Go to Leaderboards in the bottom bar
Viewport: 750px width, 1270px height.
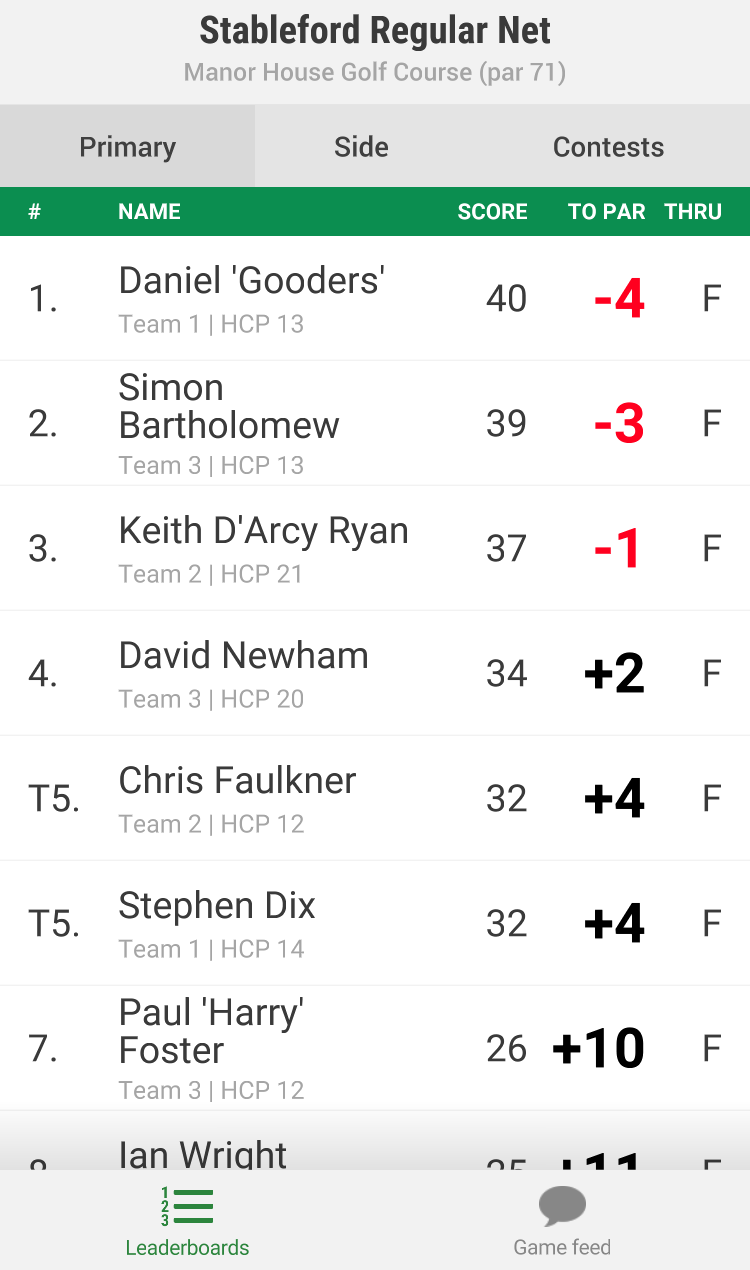pyautogui.click(x=187, y=1220)
